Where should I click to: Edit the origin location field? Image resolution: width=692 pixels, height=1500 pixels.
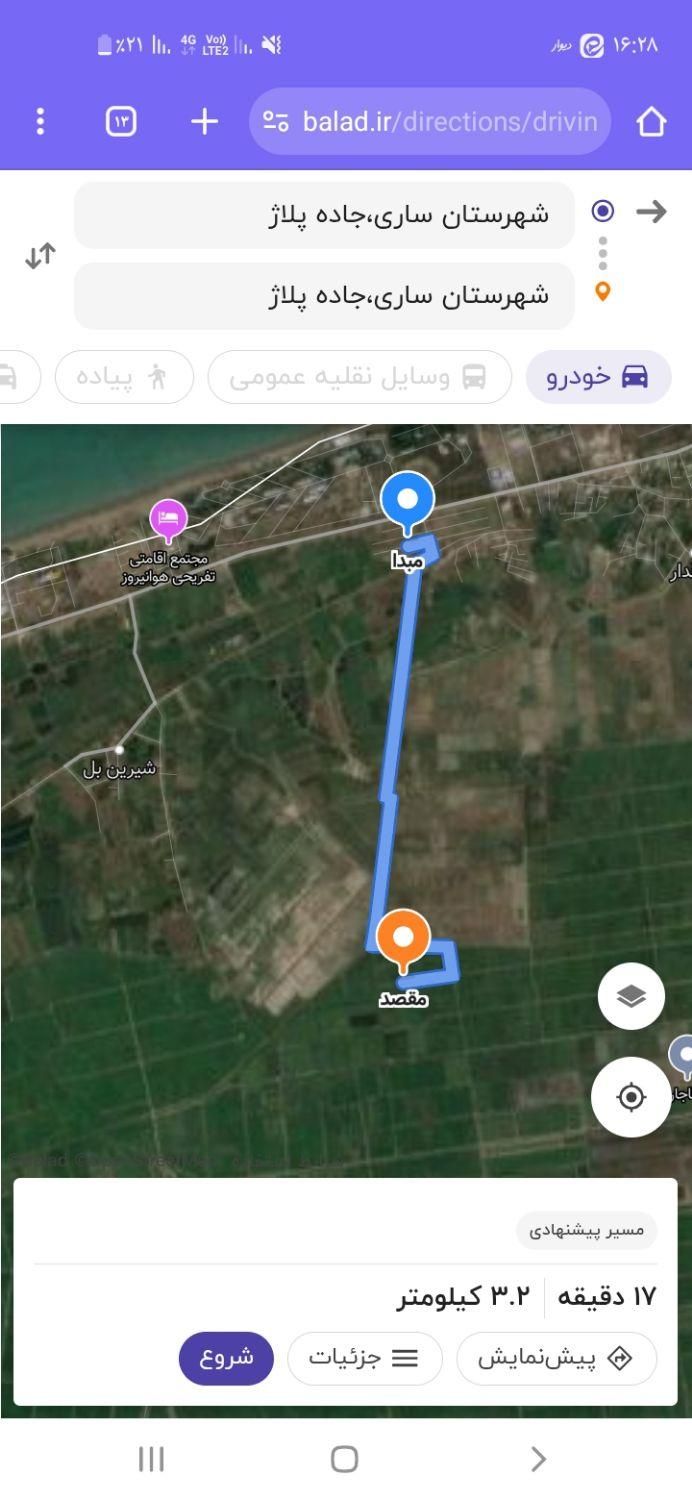coord(324,215)
